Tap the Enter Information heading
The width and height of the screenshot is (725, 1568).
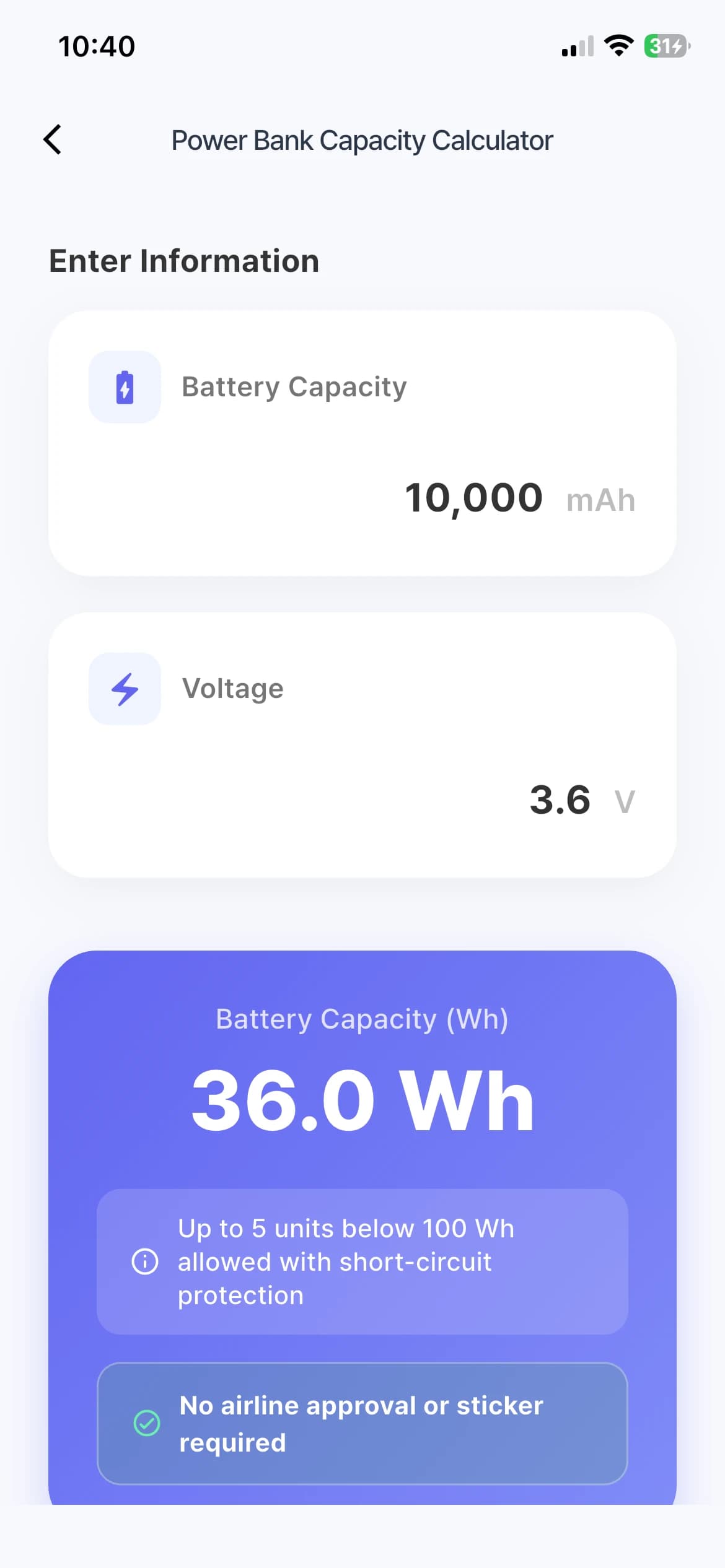pos(183,260)
